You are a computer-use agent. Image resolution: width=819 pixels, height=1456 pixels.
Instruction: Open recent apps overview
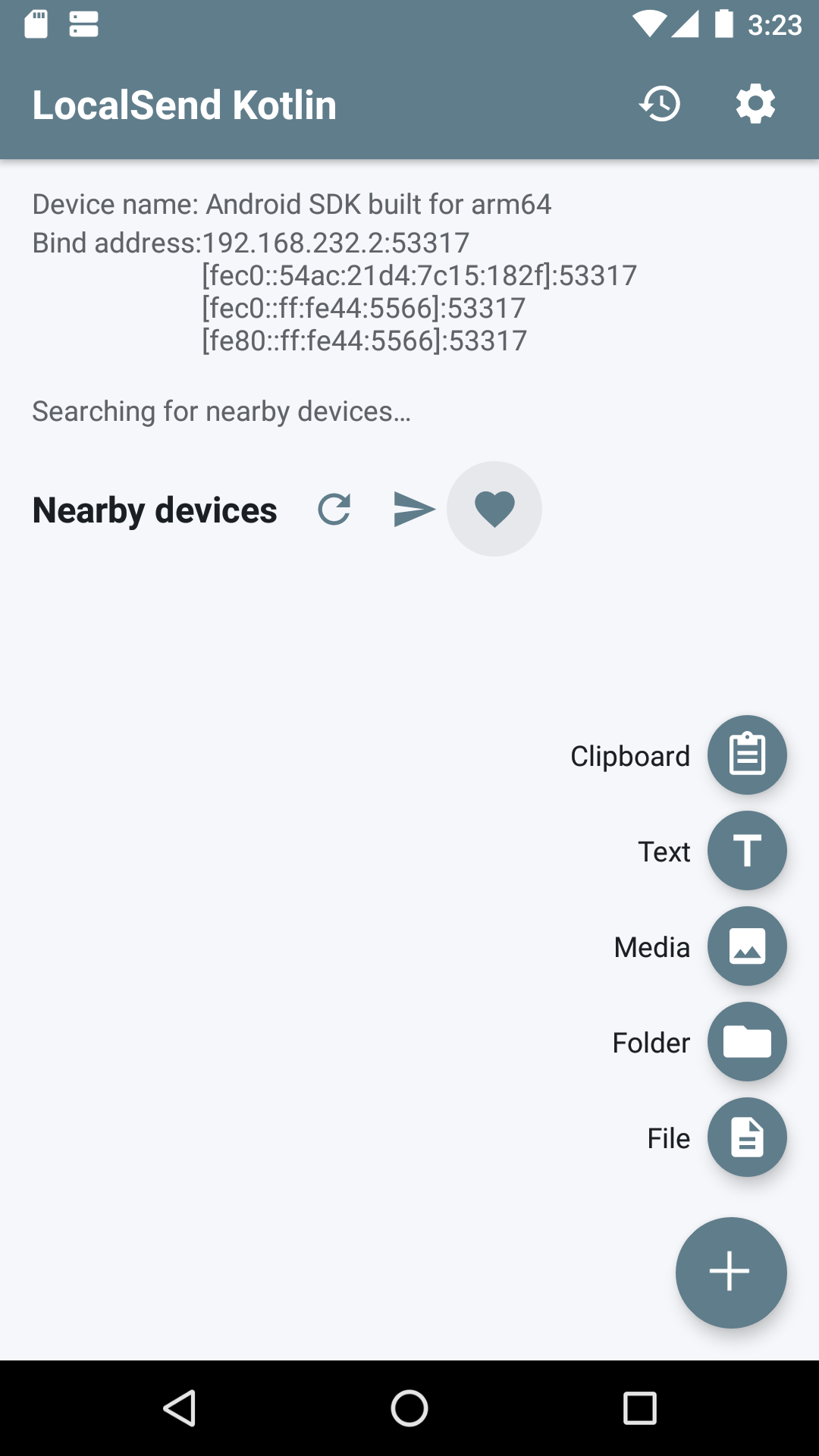[x=639, y=1408]
